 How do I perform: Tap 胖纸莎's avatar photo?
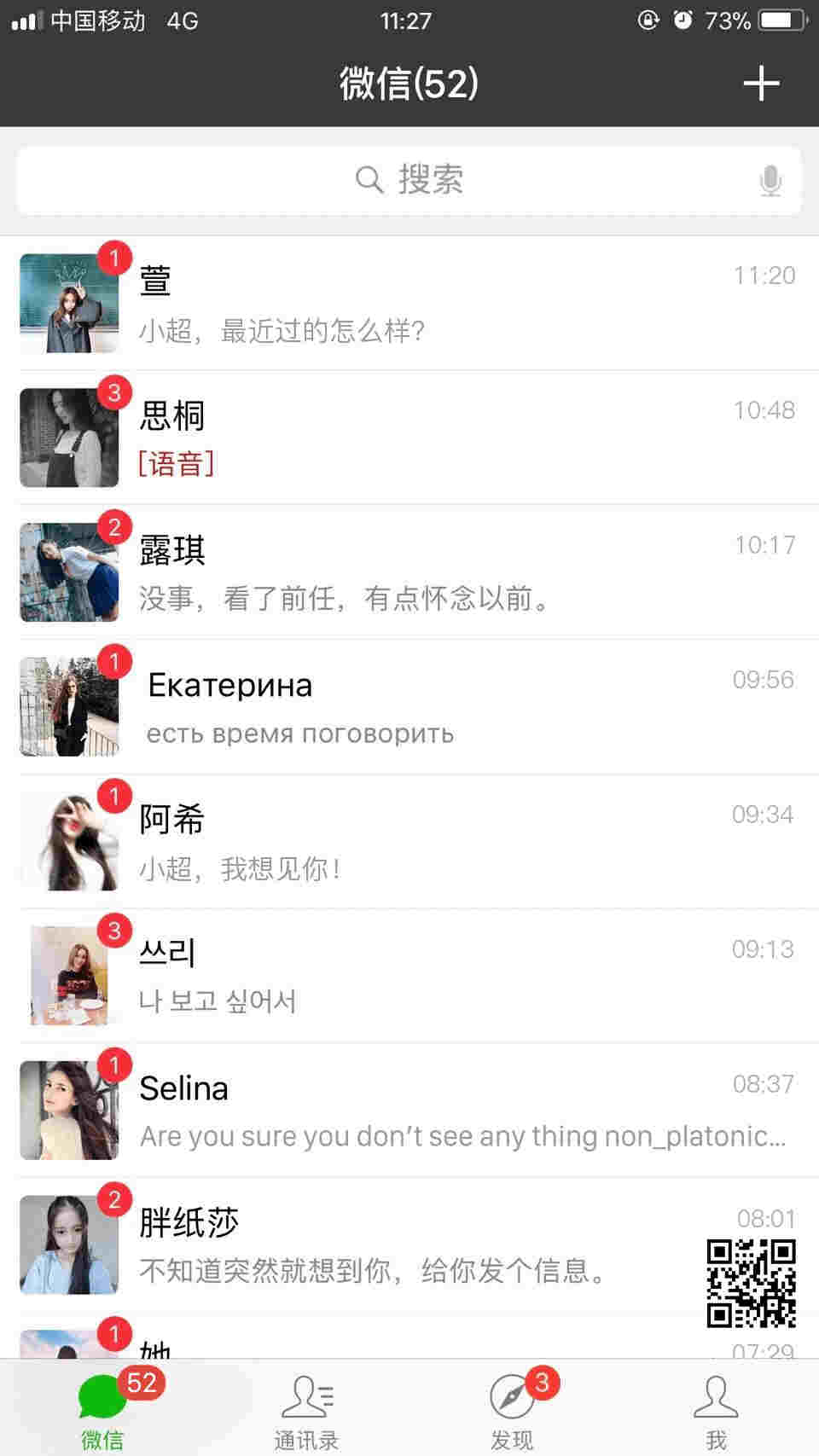pyautogui.click(x=68, y=1244)
